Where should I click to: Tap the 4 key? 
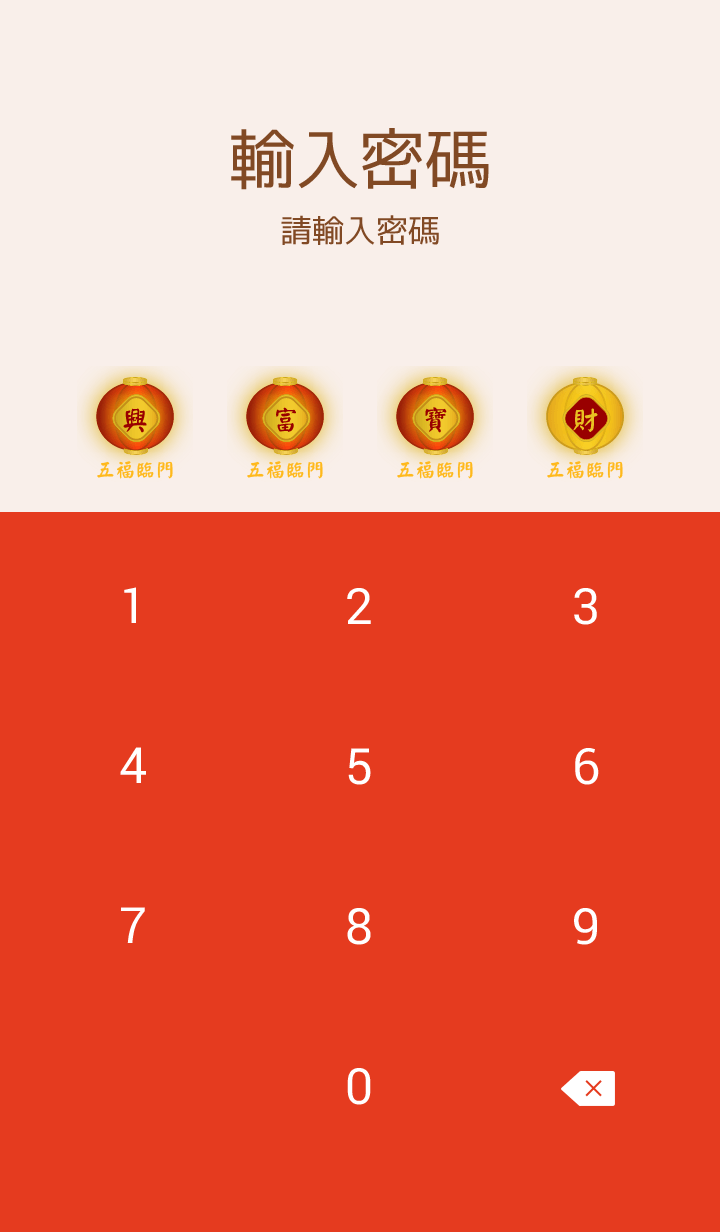[132, 767]
